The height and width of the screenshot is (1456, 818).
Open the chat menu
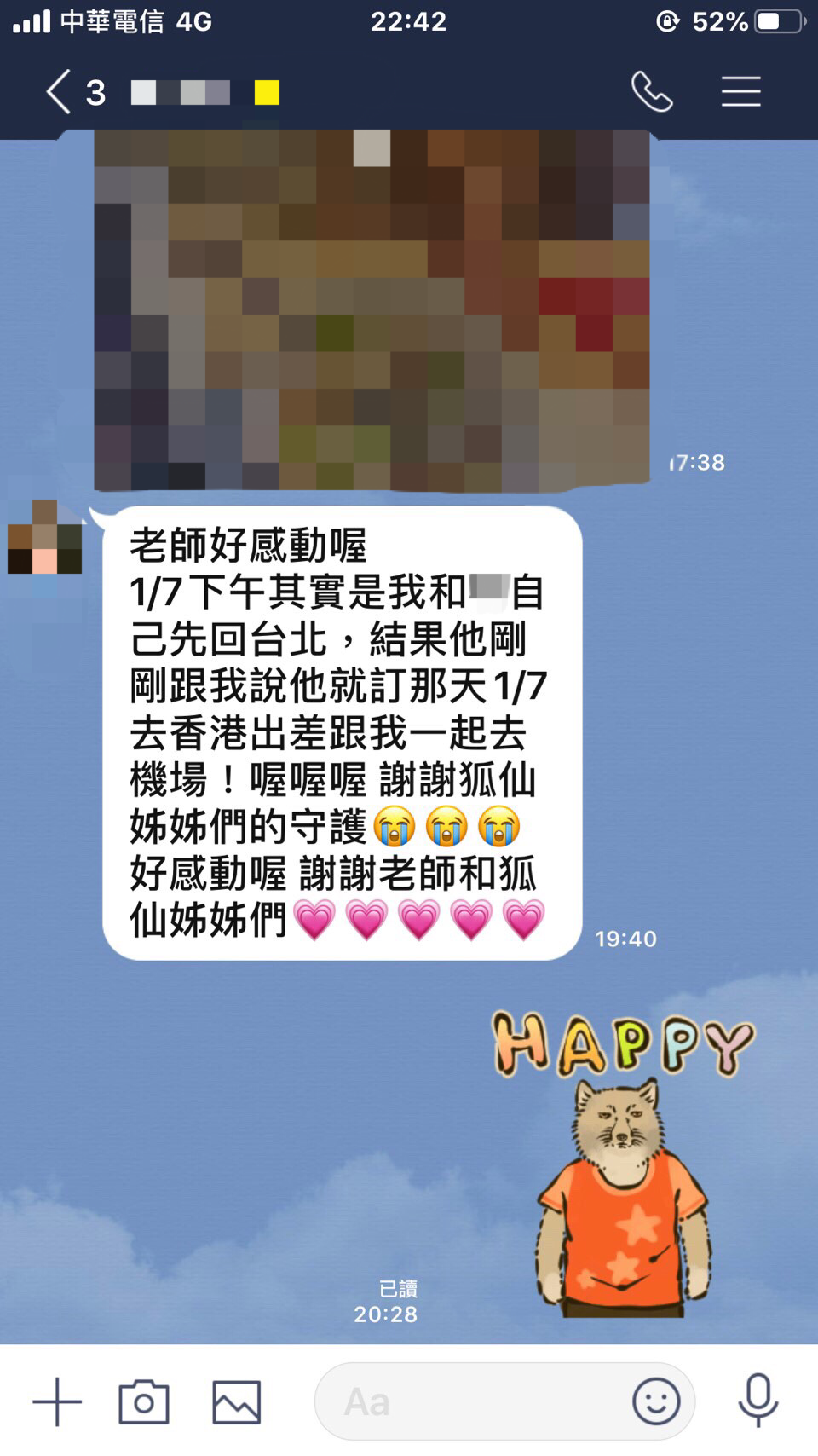click(740, 91)
